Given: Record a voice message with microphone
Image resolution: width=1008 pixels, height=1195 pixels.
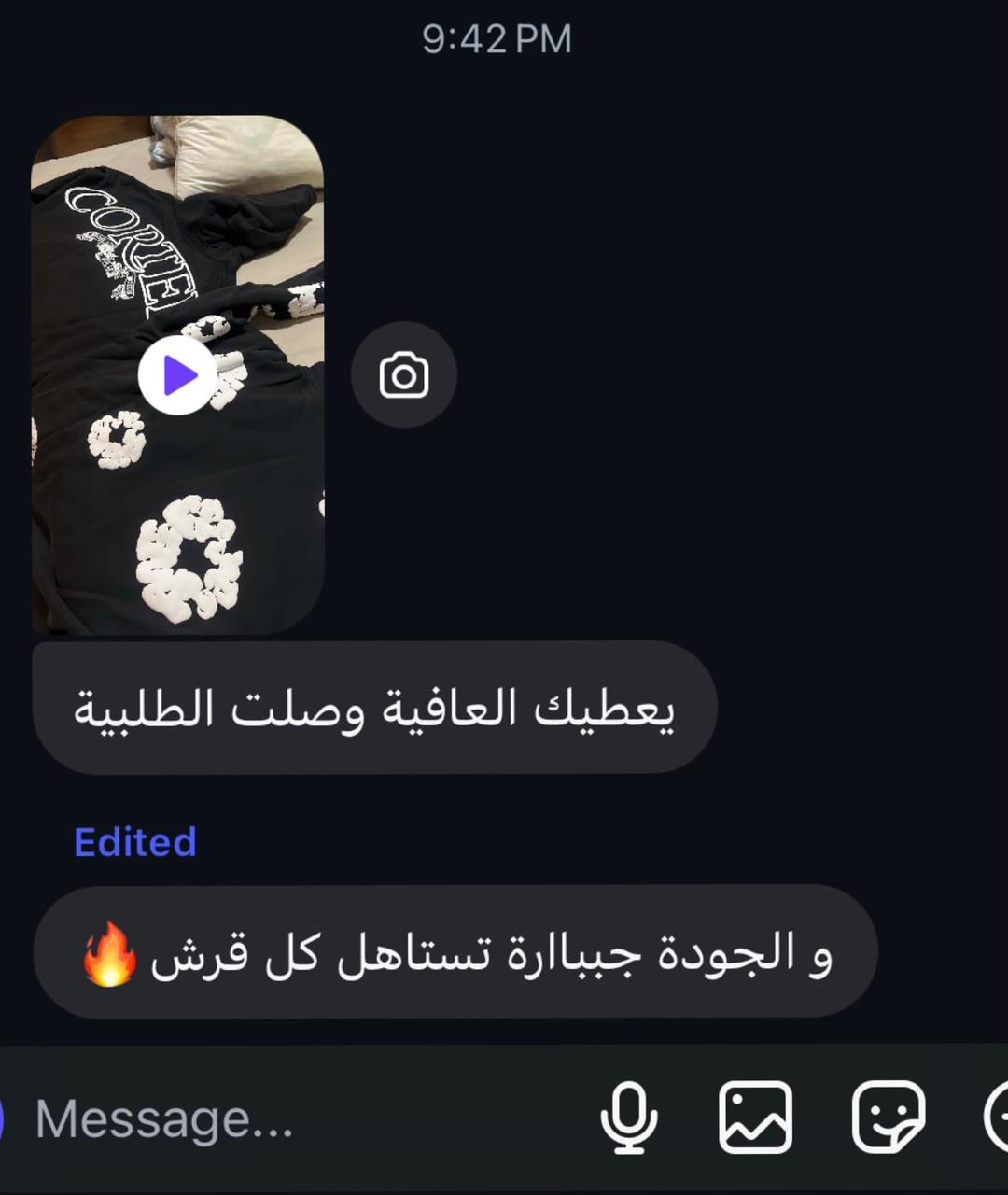Looking at the screenshot, I should (x=628, y=1118).
